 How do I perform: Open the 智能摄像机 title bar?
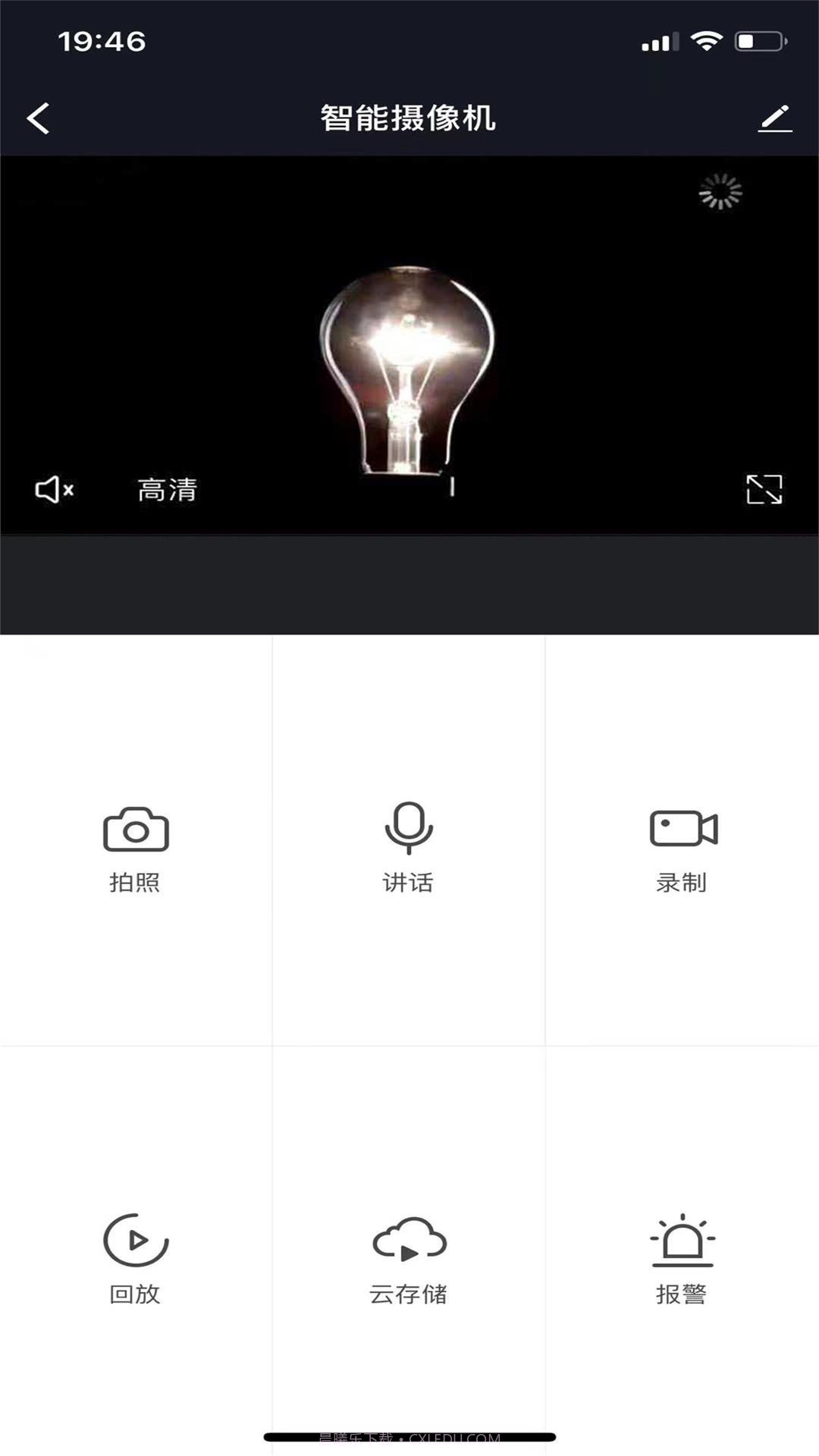point(408,118)
